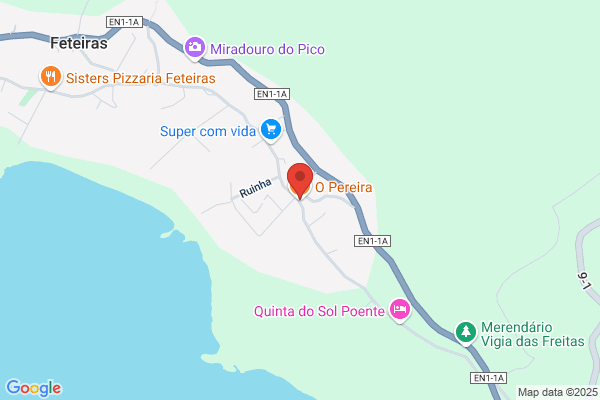Select the Sisters Pizzaria Feteiras marker
The image size is (600, 400).
pos(51,77)
